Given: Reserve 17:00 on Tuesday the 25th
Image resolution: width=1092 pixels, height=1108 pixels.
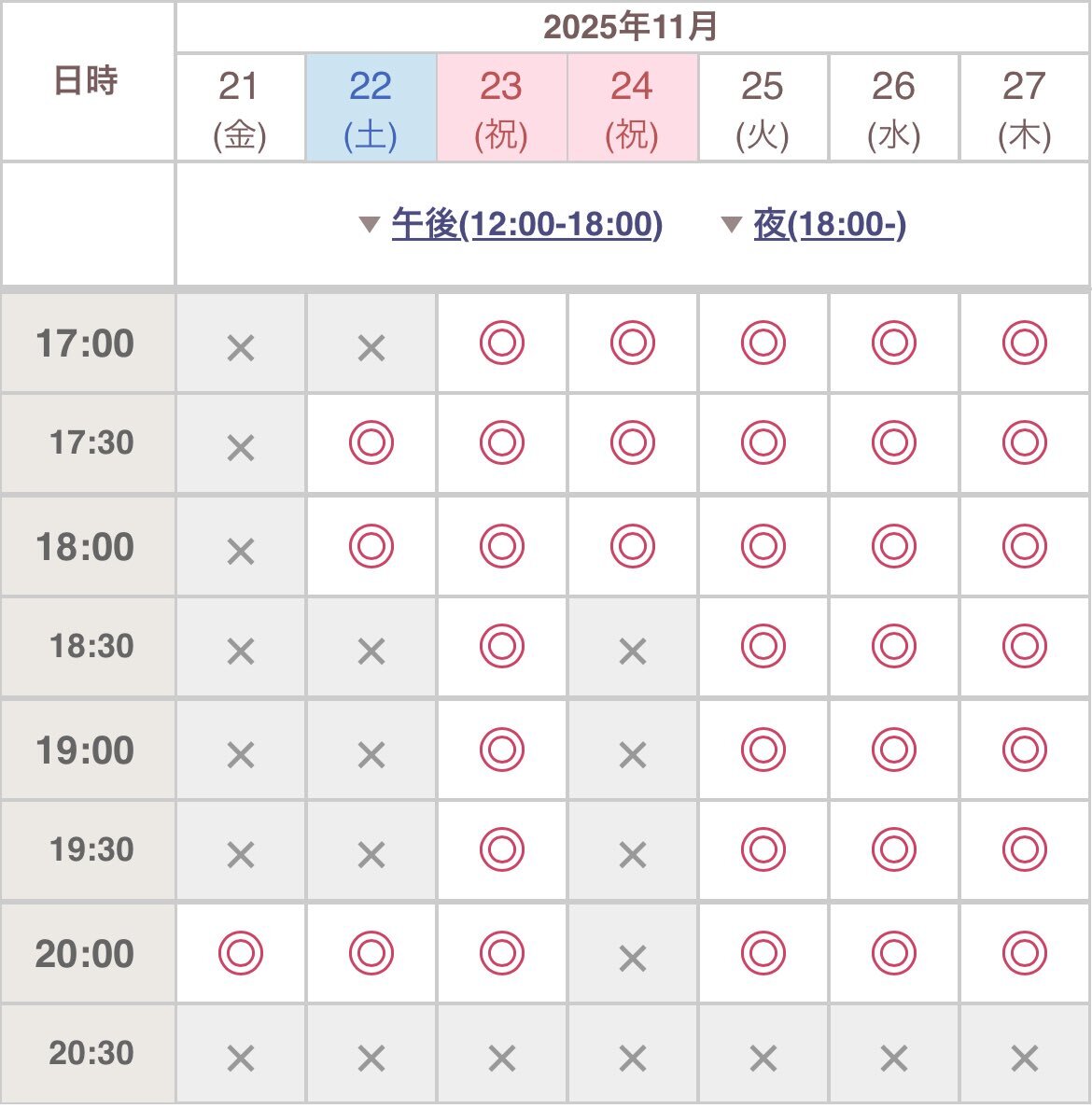Looking at the screenshot, I should pos(763,343).
